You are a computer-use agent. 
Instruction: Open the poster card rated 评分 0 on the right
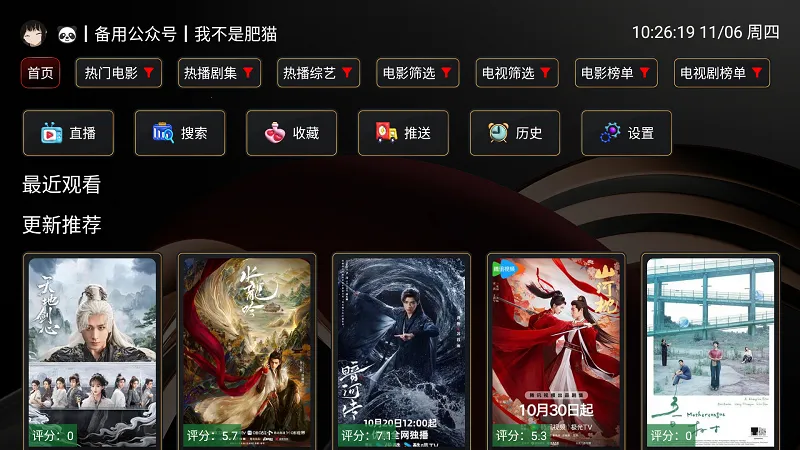pos(709,350)
